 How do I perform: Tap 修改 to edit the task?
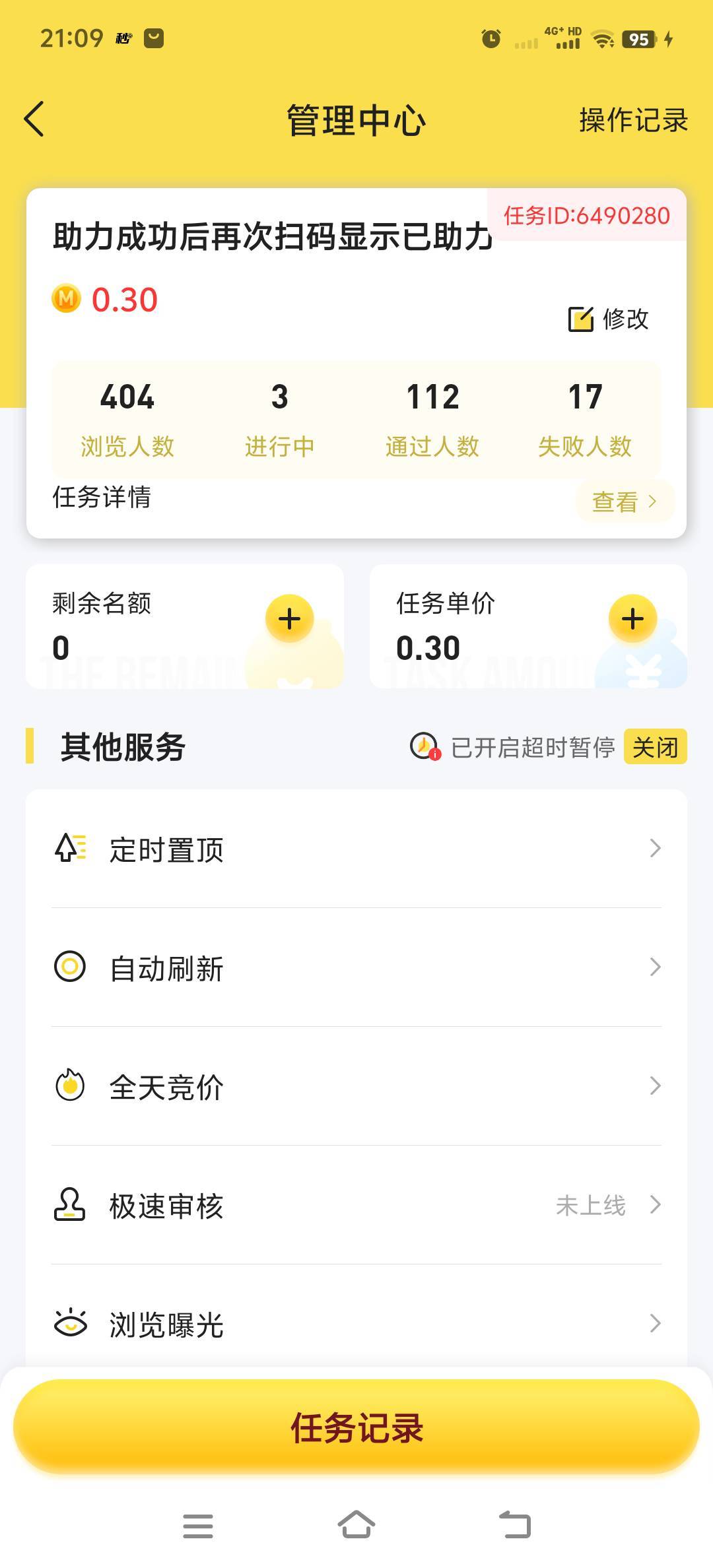click(x=609, y=319)
